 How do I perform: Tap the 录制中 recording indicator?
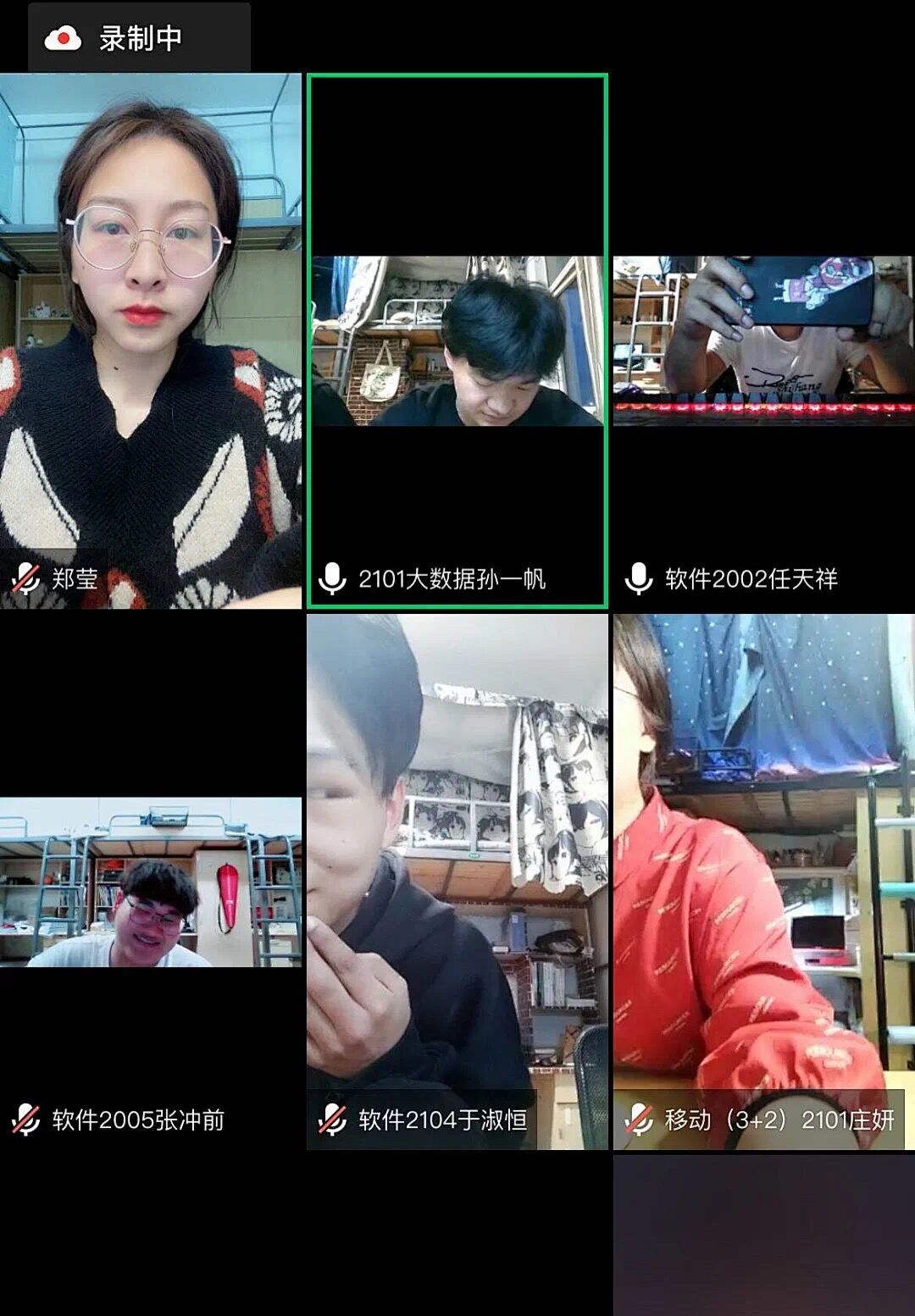tap(139, 38)
